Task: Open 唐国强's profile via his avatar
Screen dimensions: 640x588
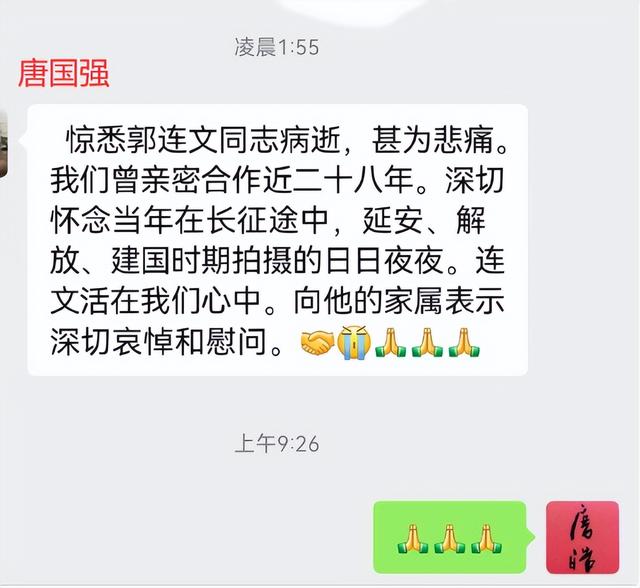Action: 4,141
